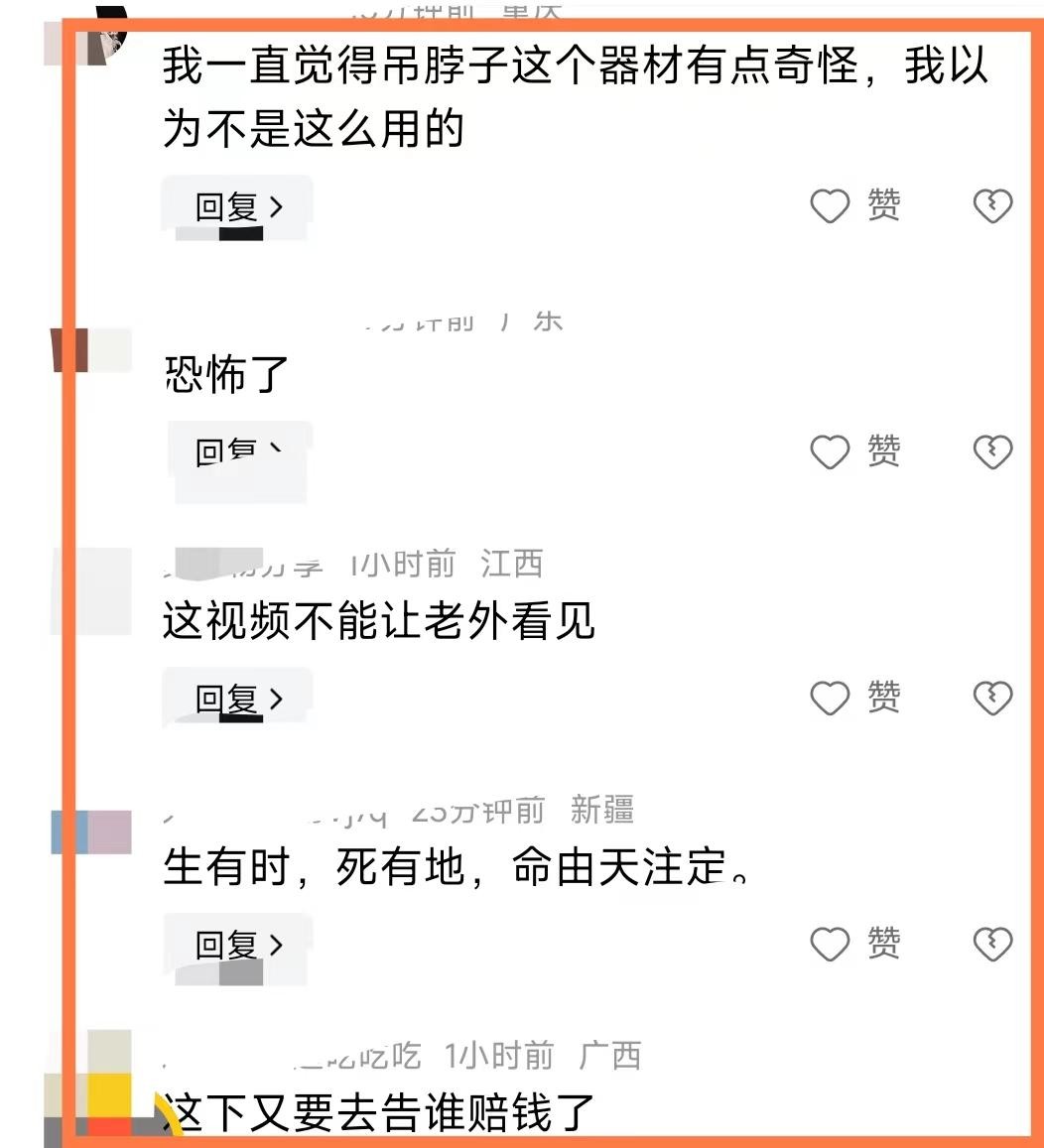This screenshot has width=1044, height=1148.
Task: Like the 恐怖了 comment
Action: (x=831, y=452)
